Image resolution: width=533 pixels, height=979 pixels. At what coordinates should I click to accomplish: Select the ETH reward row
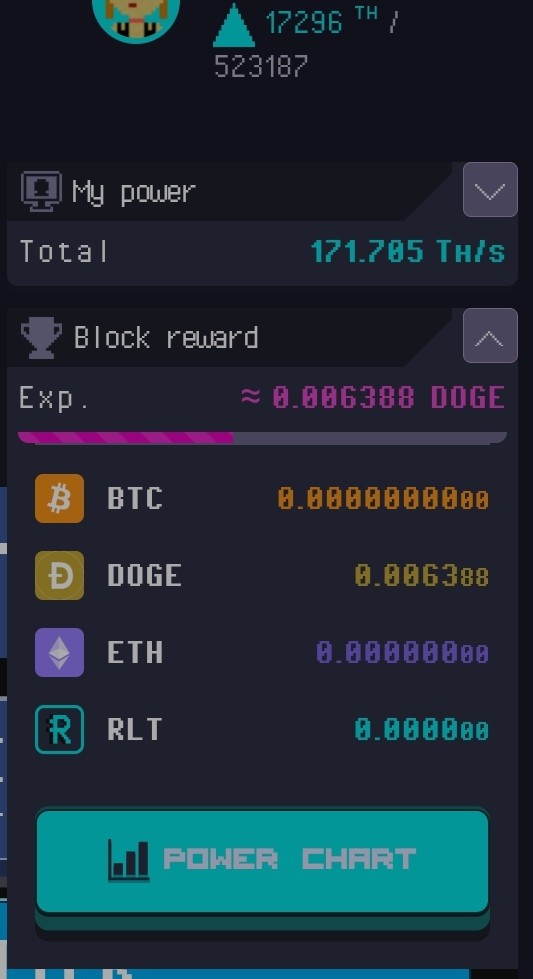(262, 652)
